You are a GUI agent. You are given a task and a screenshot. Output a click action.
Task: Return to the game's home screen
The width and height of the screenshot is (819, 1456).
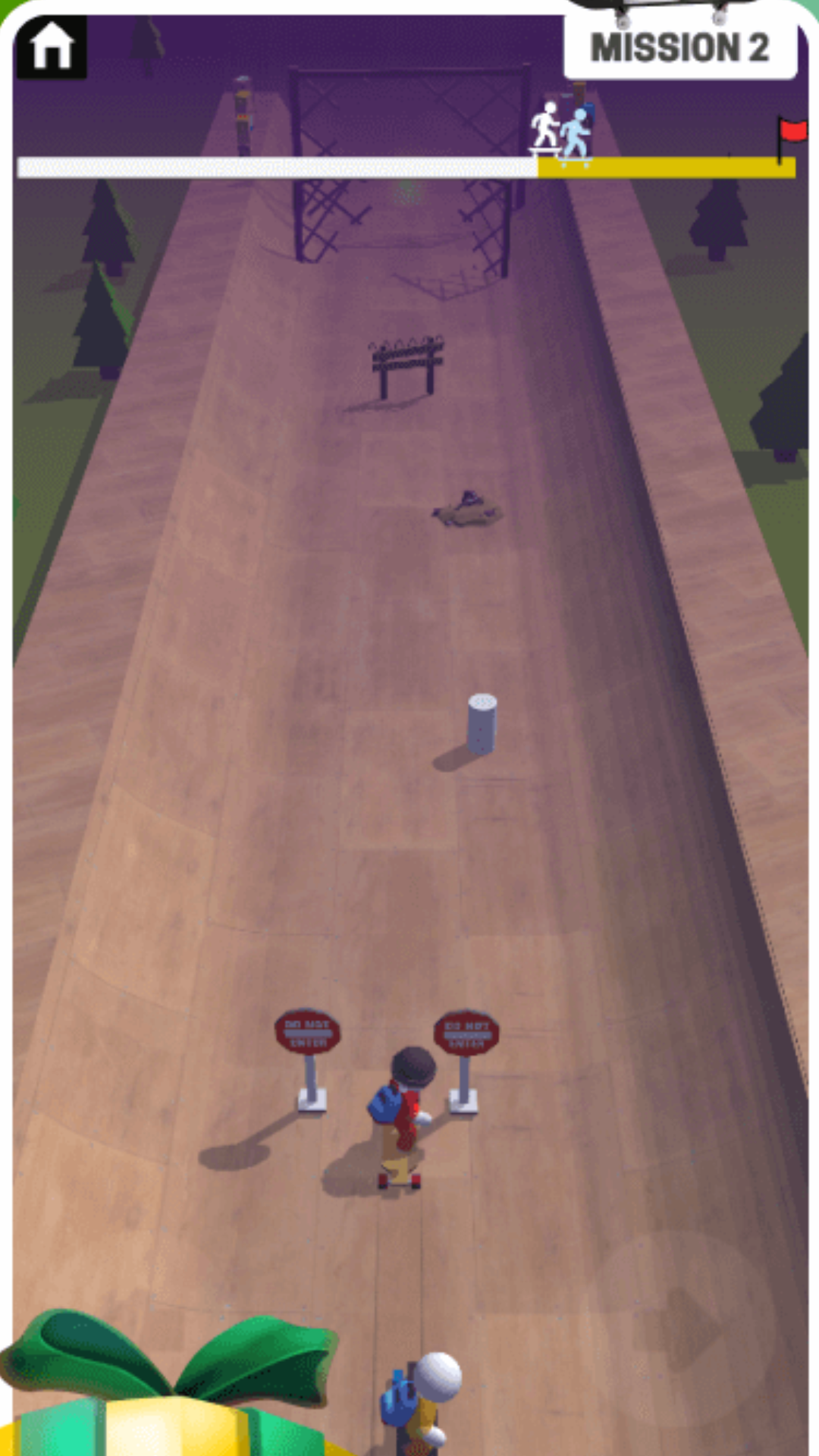51,47
